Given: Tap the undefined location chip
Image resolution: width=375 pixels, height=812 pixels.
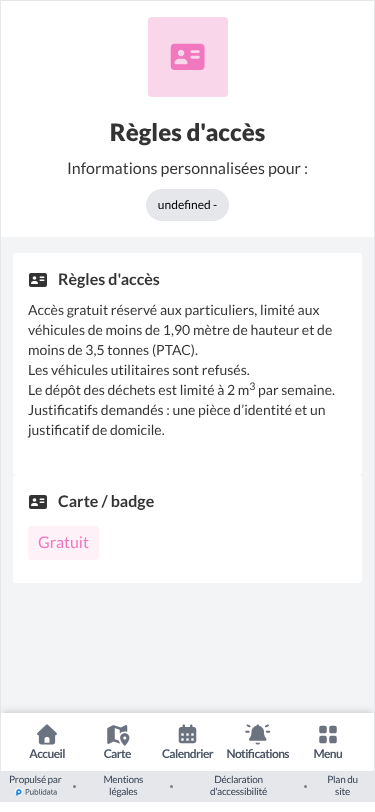Looking at the screenshot, I should [x=188, y=205].
